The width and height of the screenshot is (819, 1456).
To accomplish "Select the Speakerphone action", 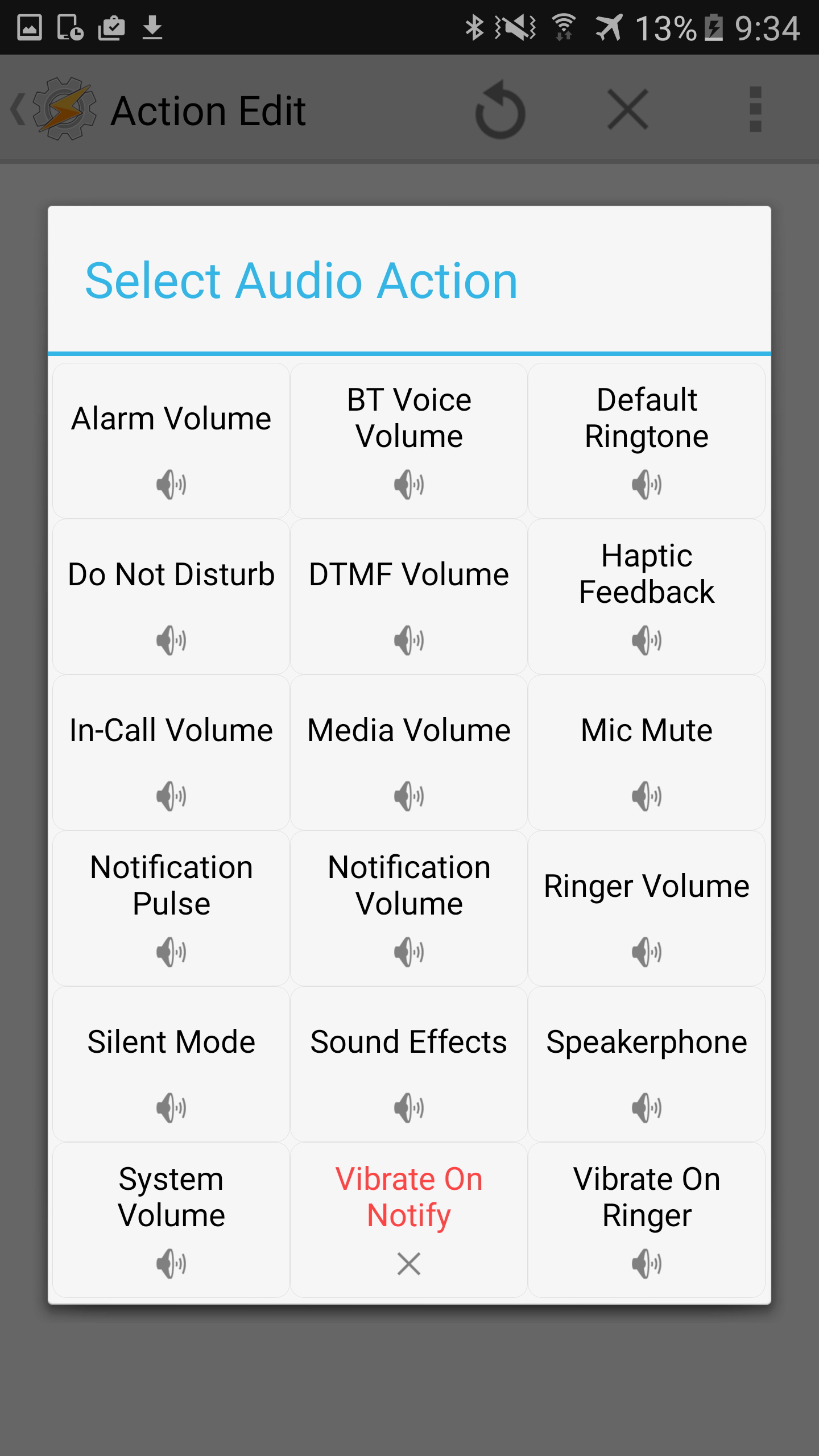I will [647, 1064].
